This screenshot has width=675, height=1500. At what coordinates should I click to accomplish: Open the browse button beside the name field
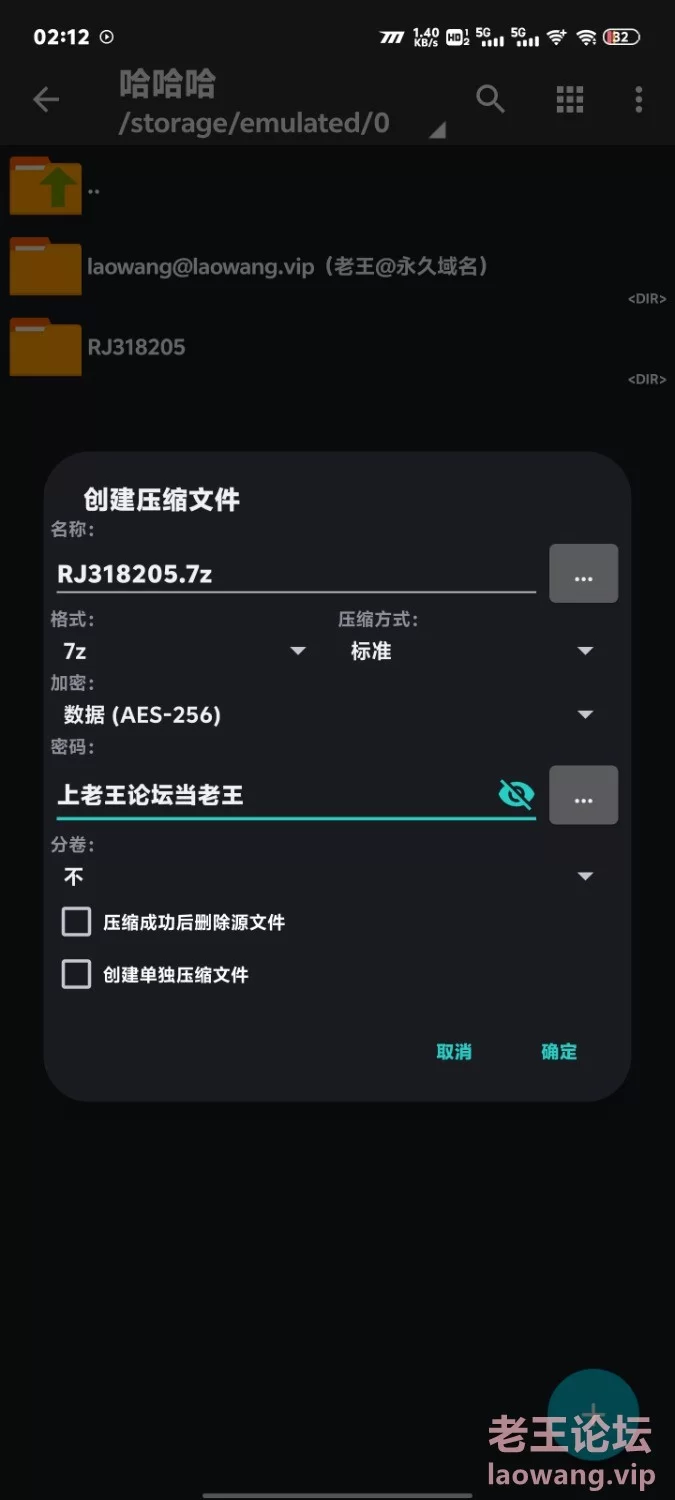584,574
